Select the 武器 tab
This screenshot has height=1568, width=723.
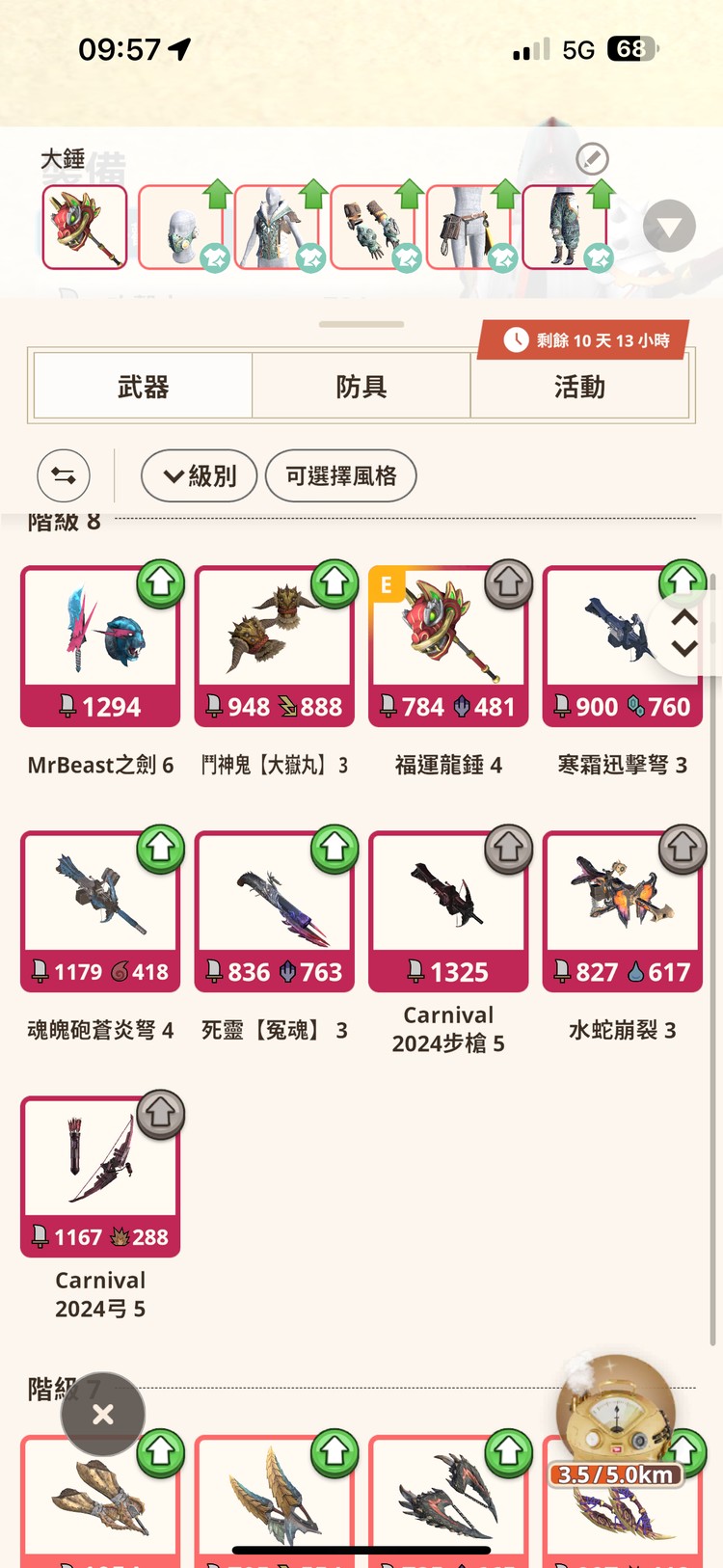[143, 387]
